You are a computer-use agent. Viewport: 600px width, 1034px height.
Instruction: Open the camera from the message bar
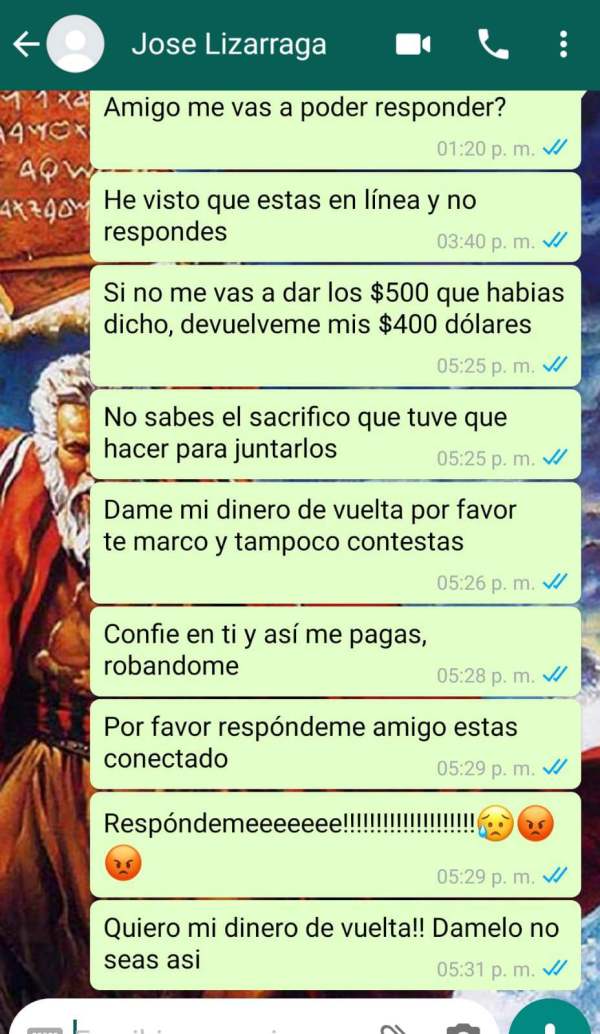pos(463,1028)
